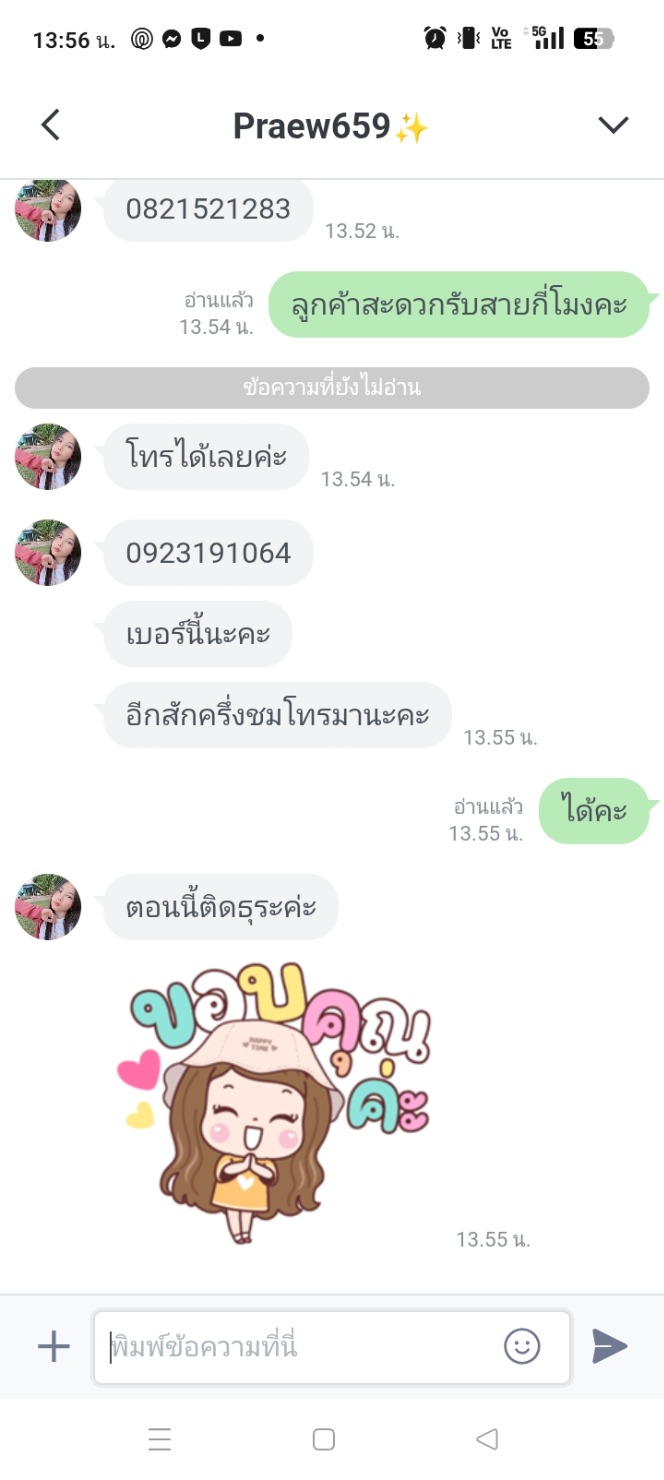Go back from the Praew659 chat
Image resolution: width=664 pixels, height=1480 pixels.
click(x=50, y=125)
